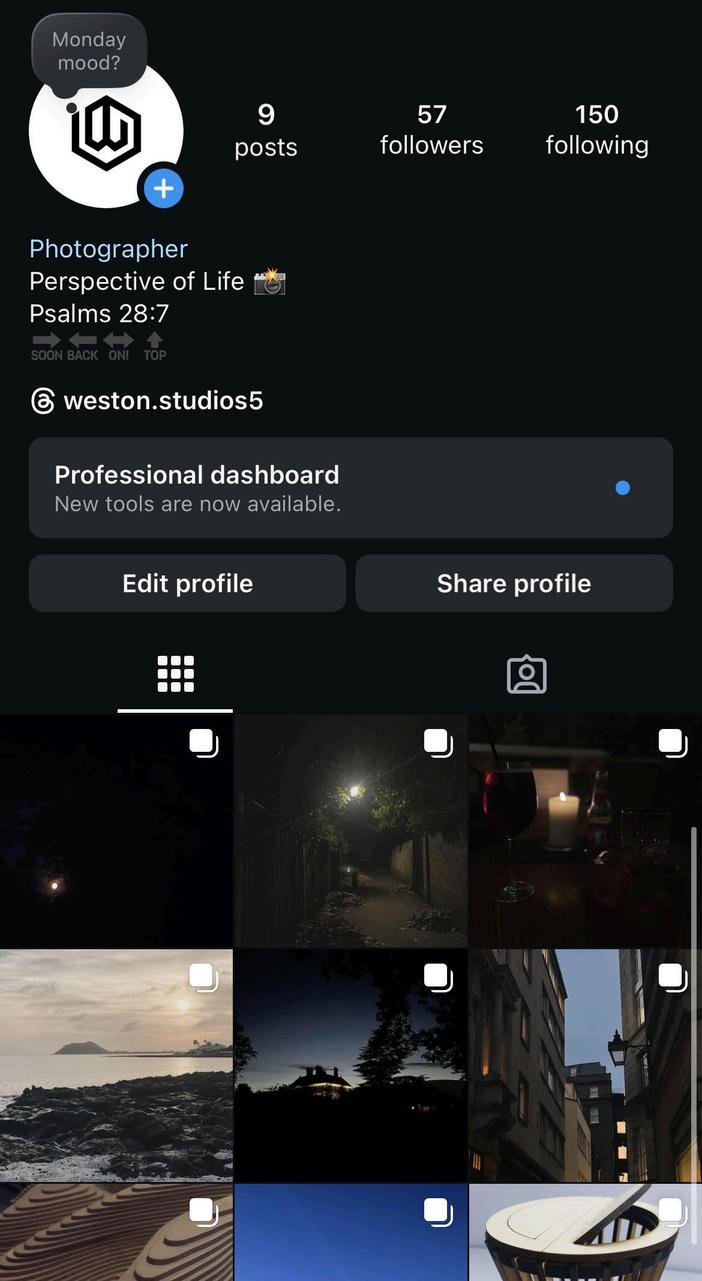Open the round slatted structure post
This screenshot has height=1281, width=702.
coord(584,1235)
